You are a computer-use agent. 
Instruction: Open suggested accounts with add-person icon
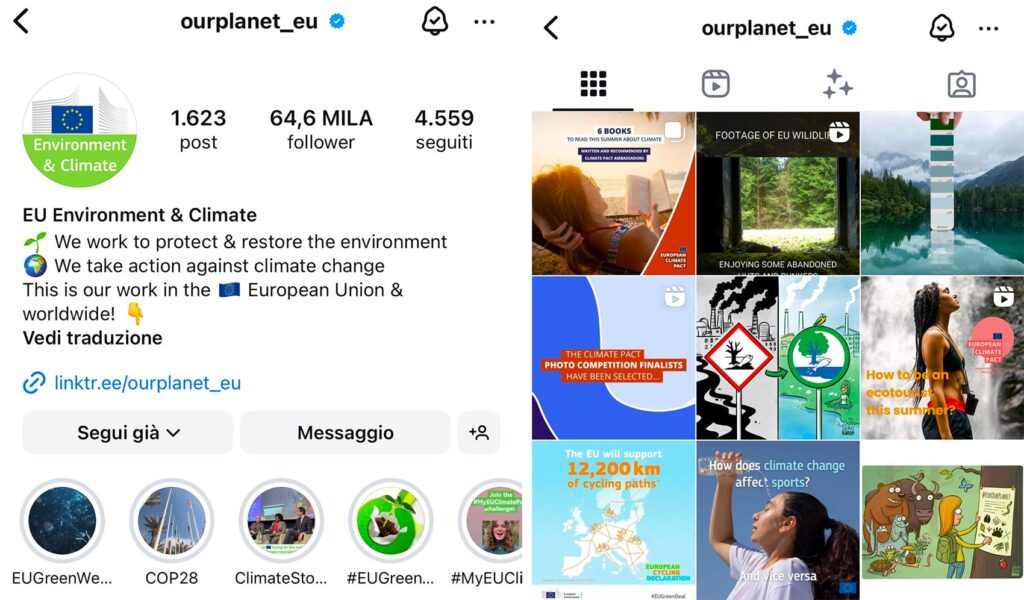pos(479,433)
